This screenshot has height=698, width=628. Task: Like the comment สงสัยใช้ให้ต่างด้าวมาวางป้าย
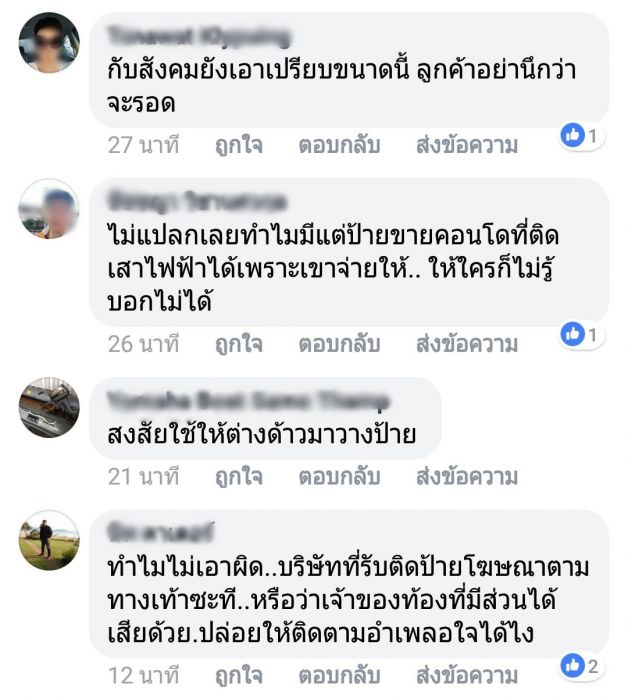238,476
